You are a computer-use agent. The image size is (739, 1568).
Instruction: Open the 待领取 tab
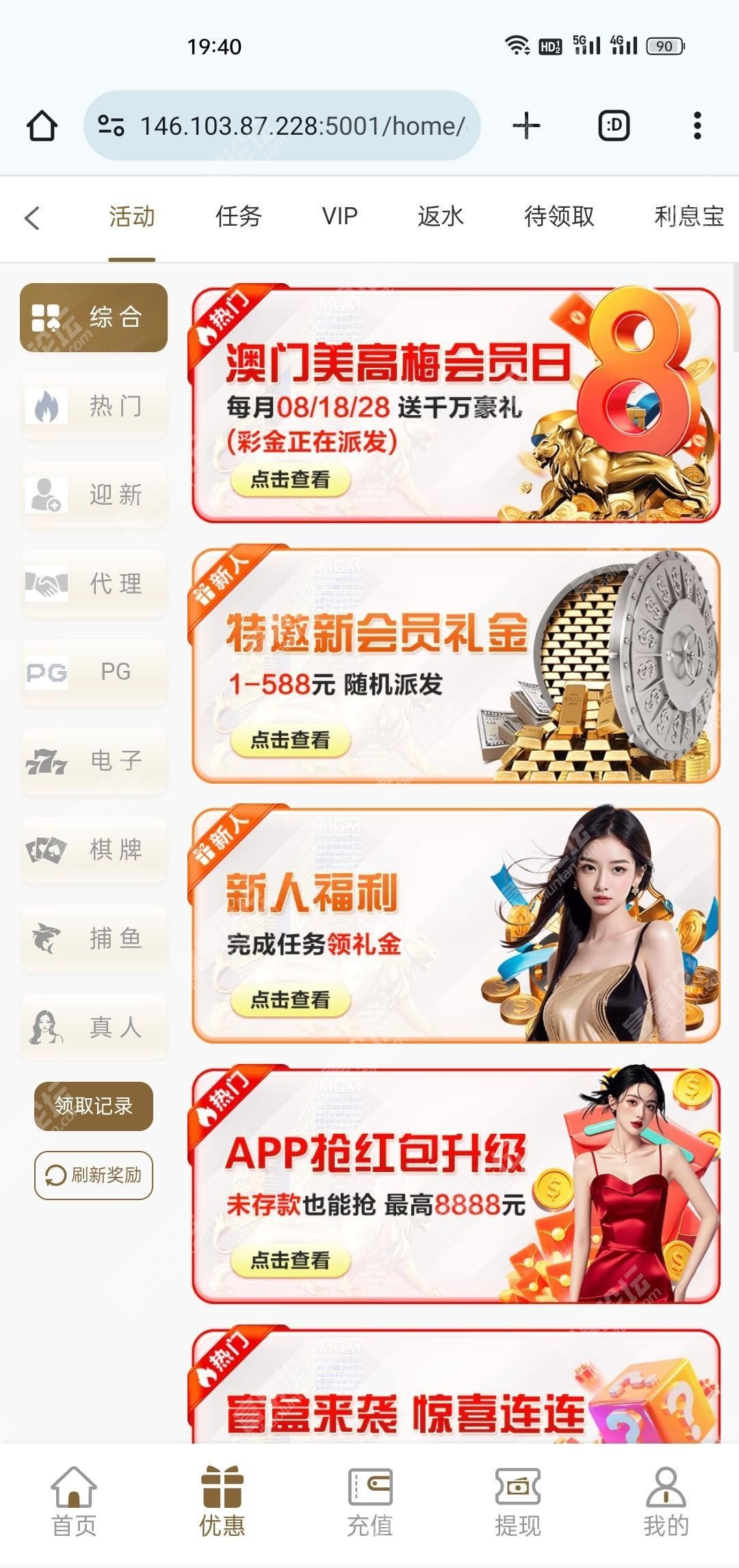(559, 217)
